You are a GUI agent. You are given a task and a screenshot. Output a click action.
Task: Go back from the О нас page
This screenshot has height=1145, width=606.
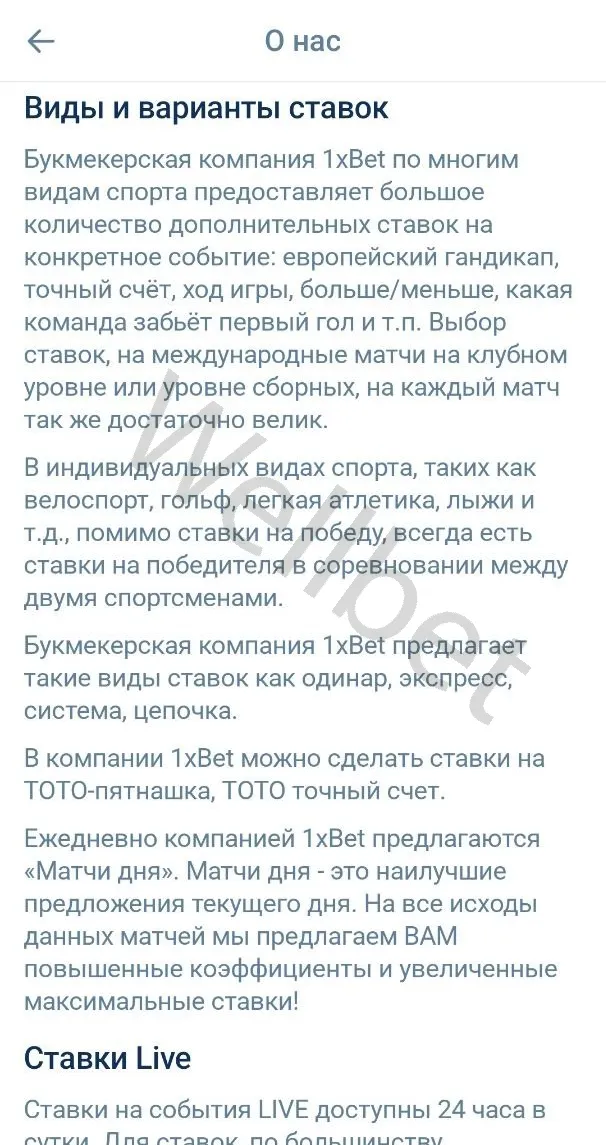click(41, 41)
